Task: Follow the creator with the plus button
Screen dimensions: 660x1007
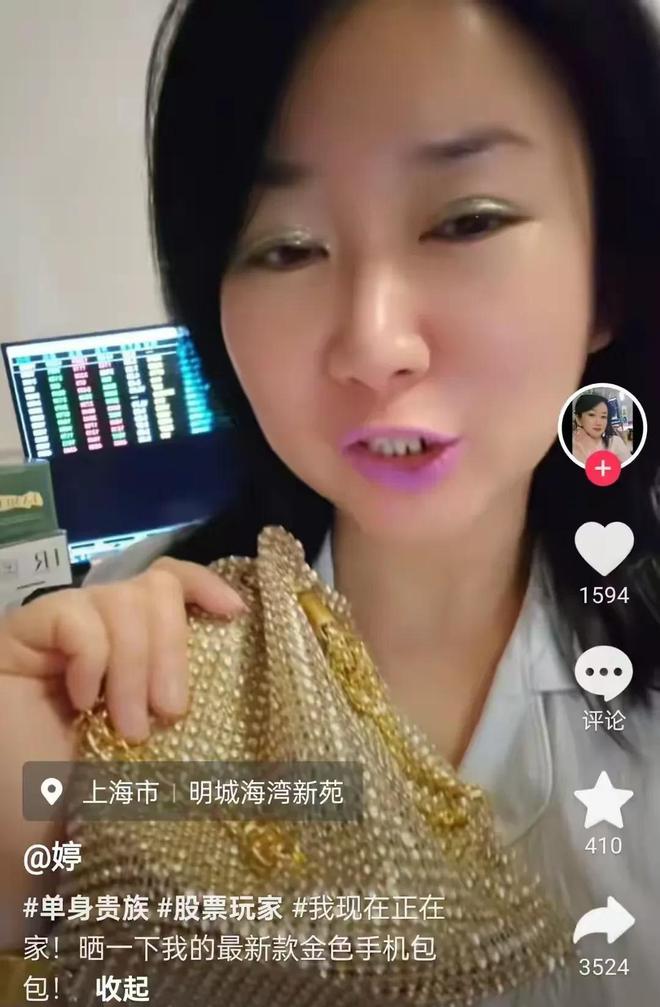Action: (x=602, y=469)
